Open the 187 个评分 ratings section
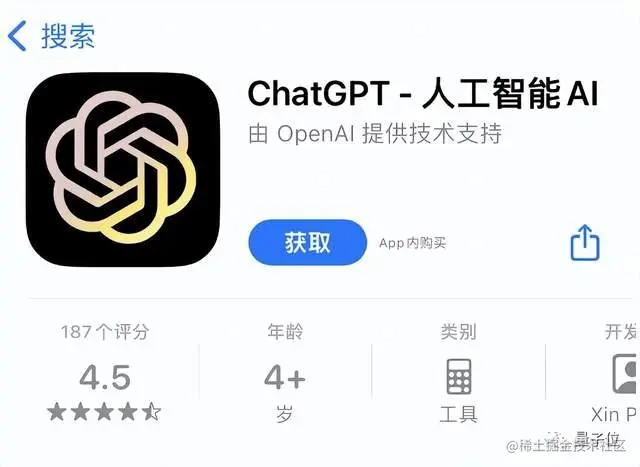 tap(104, 372)
